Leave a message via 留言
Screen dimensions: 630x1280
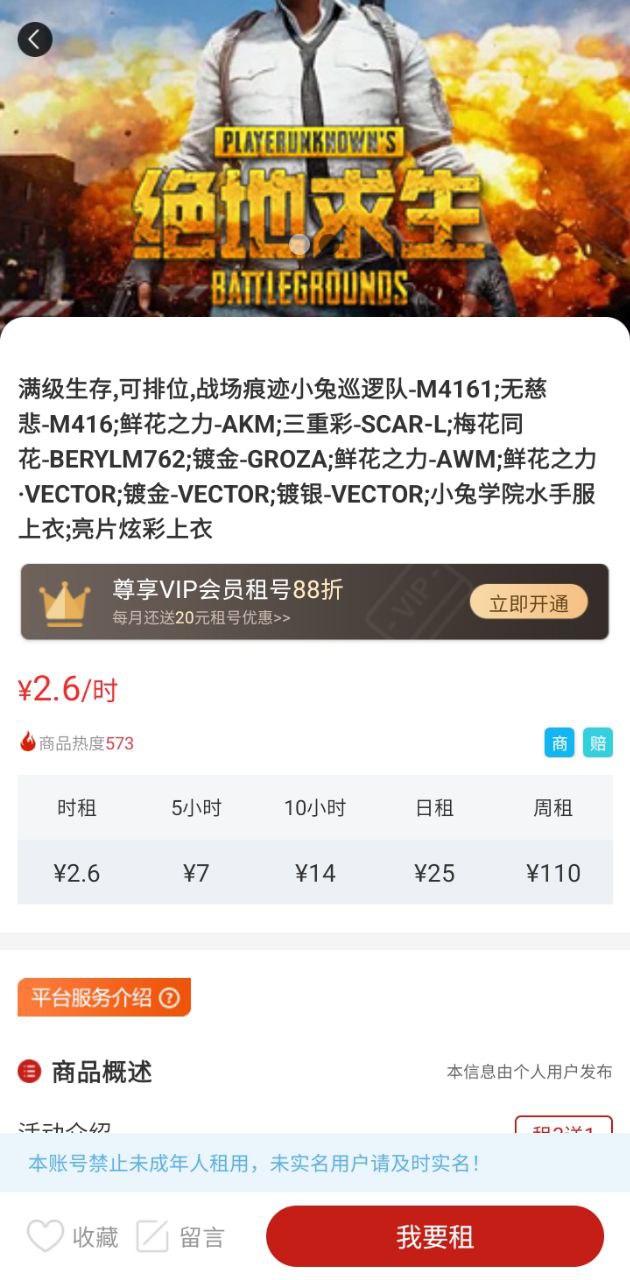coord(181,1237)
